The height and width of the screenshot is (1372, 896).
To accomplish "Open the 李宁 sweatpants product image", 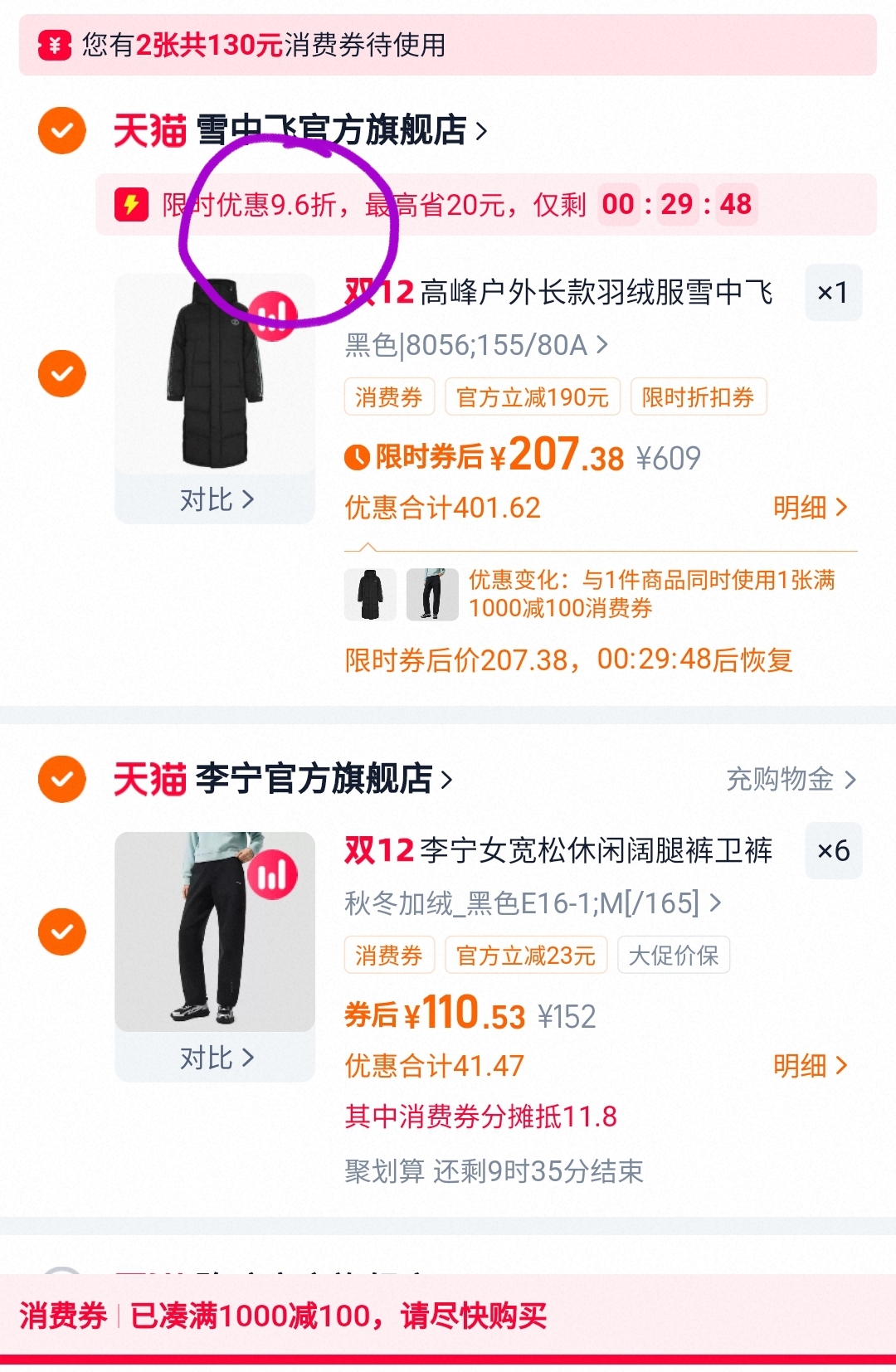I will click(x=215, y=932).
